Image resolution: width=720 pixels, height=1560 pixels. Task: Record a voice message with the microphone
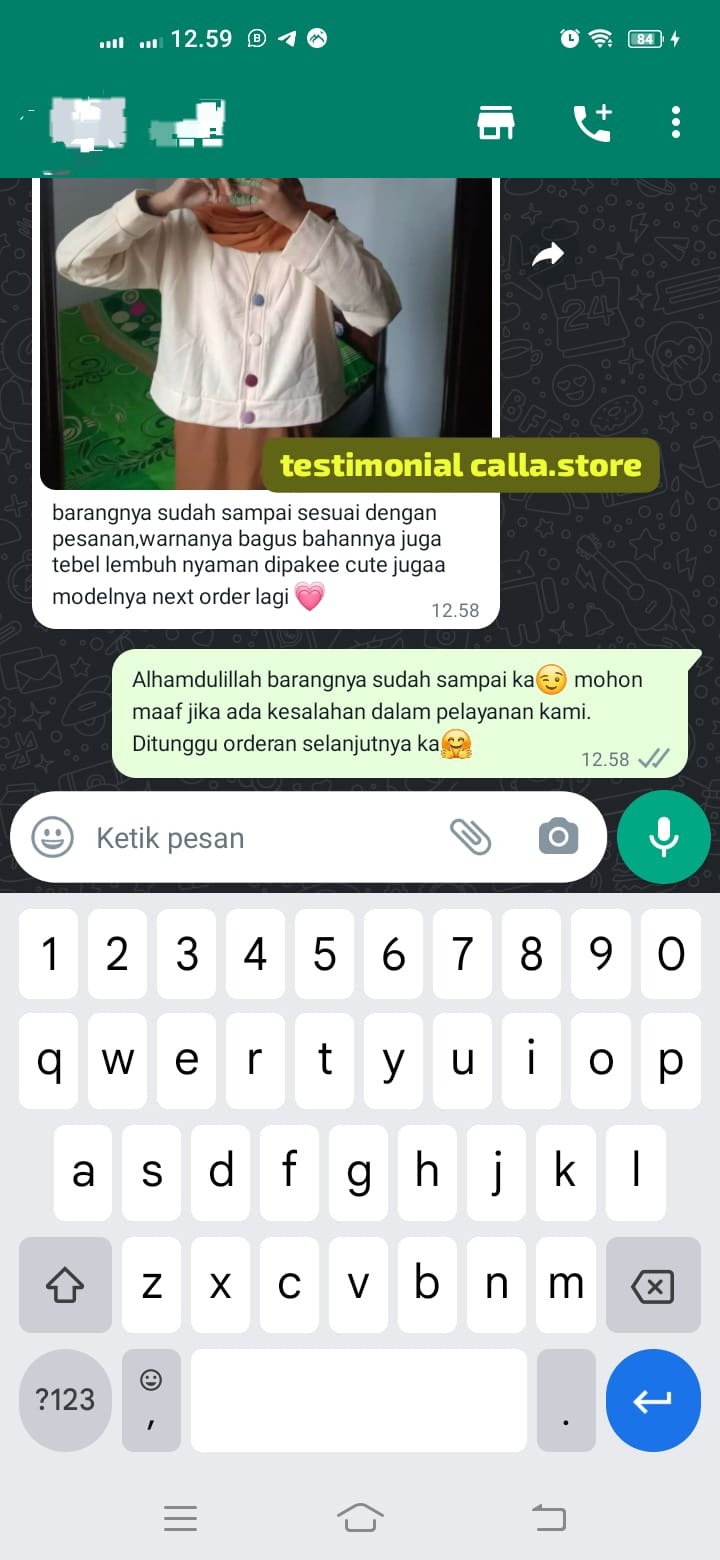pyautogui.click(x=664, y=837)
